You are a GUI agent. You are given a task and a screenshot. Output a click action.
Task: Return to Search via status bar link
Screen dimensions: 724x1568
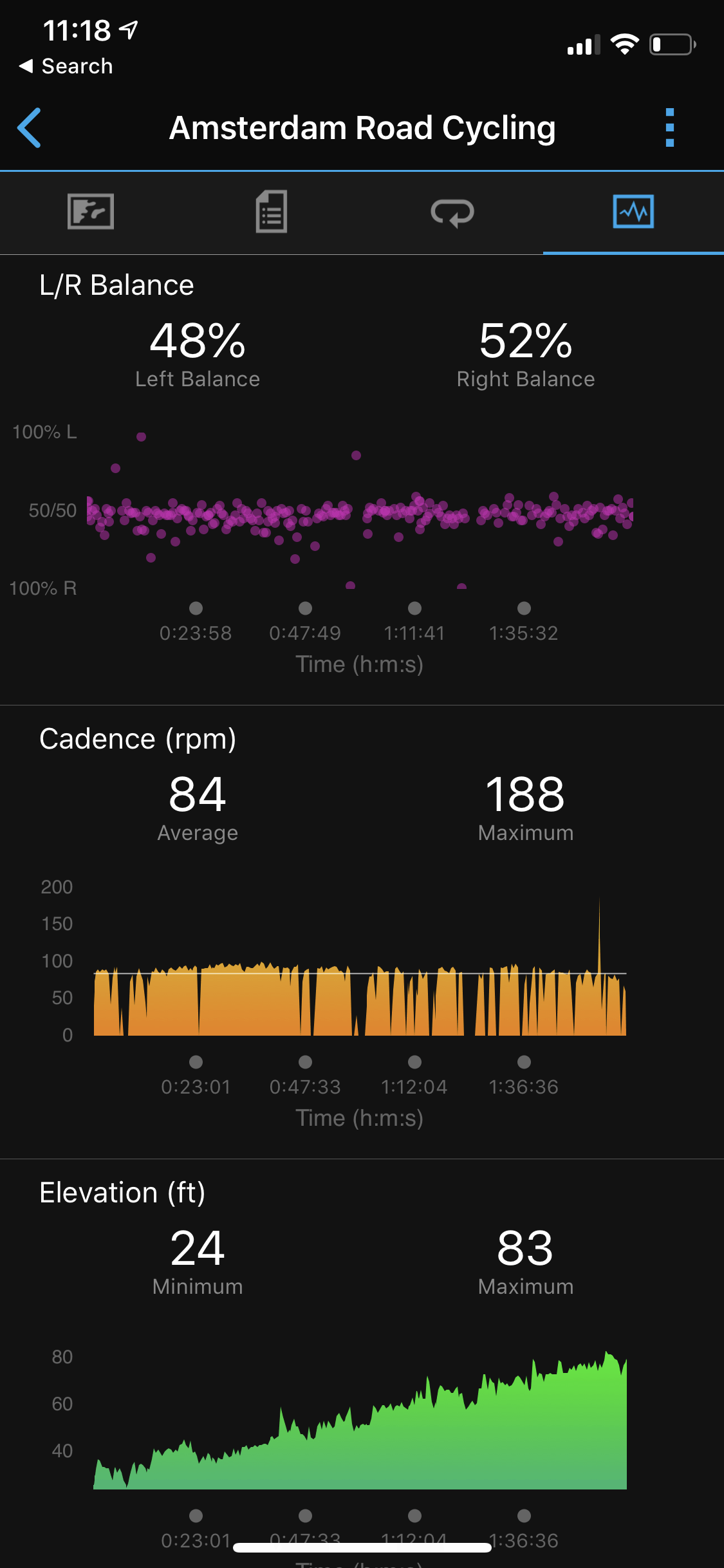tap(66, 66)
